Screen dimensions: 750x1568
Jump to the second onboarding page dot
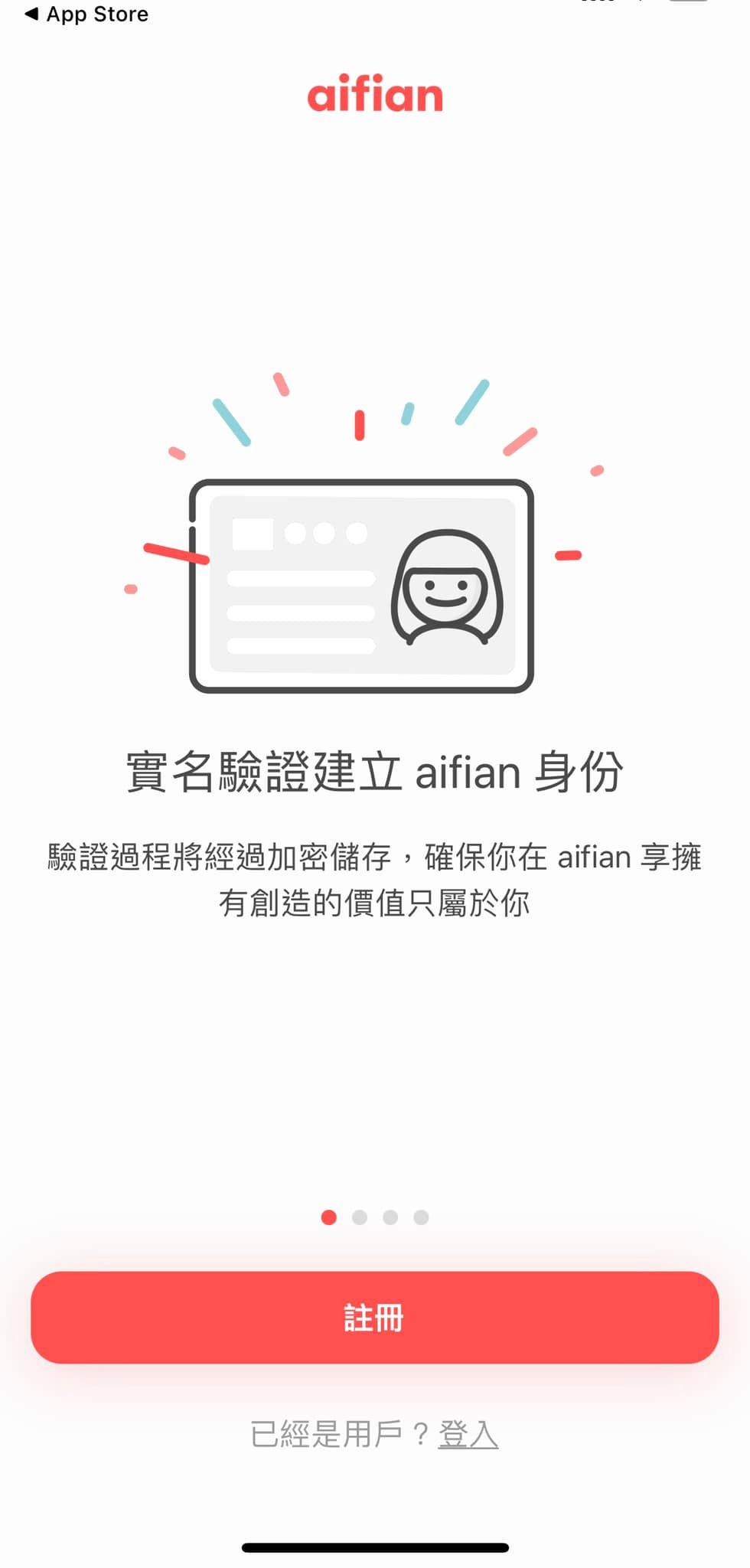[360, 1217]
